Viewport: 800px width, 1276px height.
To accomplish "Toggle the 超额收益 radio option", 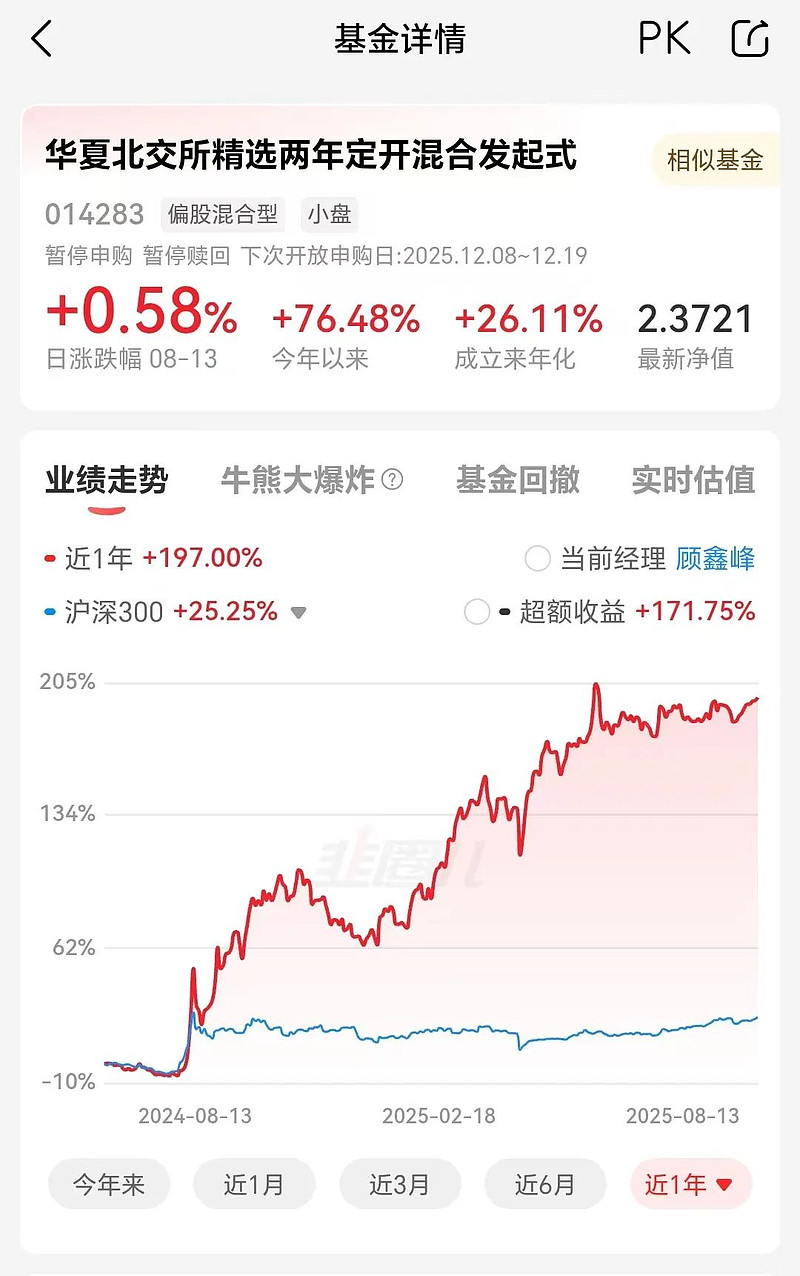I will (x=477, y=612).
